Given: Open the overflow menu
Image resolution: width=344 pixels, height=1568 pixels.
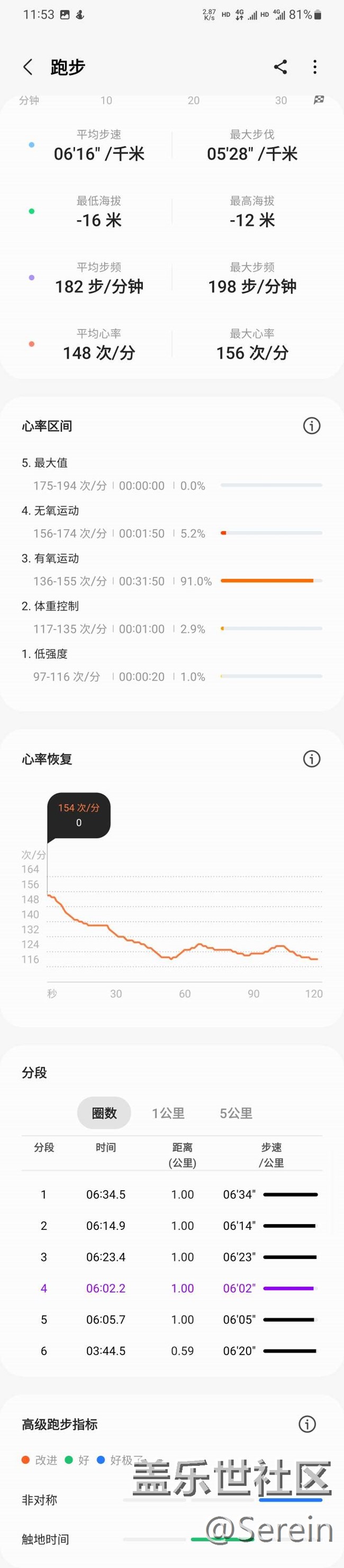Looking at the screenshot, I should (315, 67).
